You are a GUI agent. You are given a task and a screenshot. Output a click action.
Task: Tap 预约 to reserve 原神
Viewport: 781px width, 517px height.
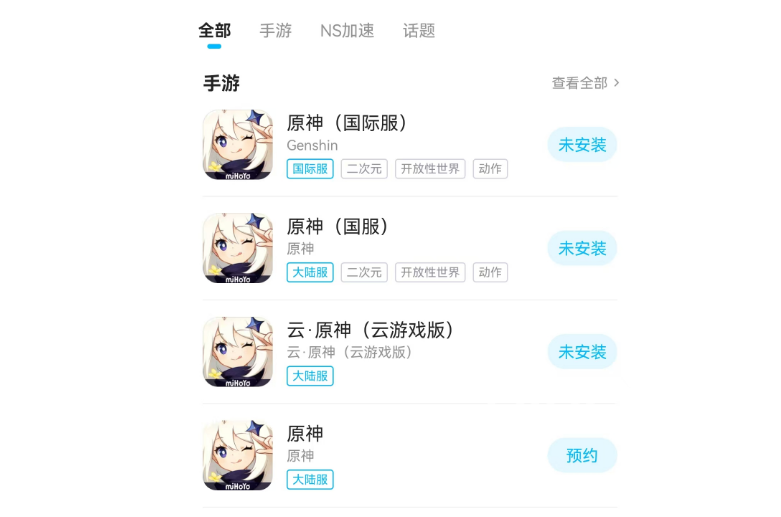[x=582, y=456]
